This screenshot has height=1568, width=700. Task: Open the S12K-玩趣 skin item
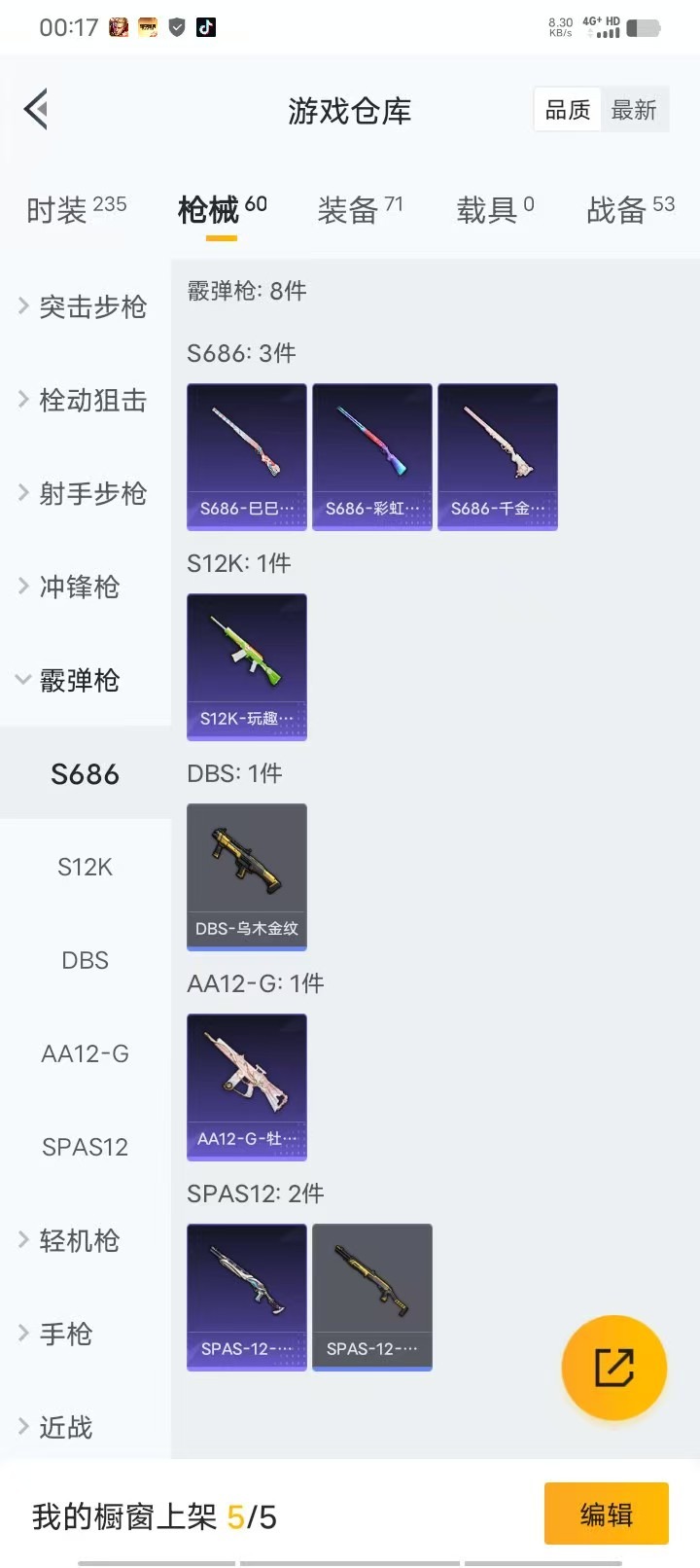point(247,666)
